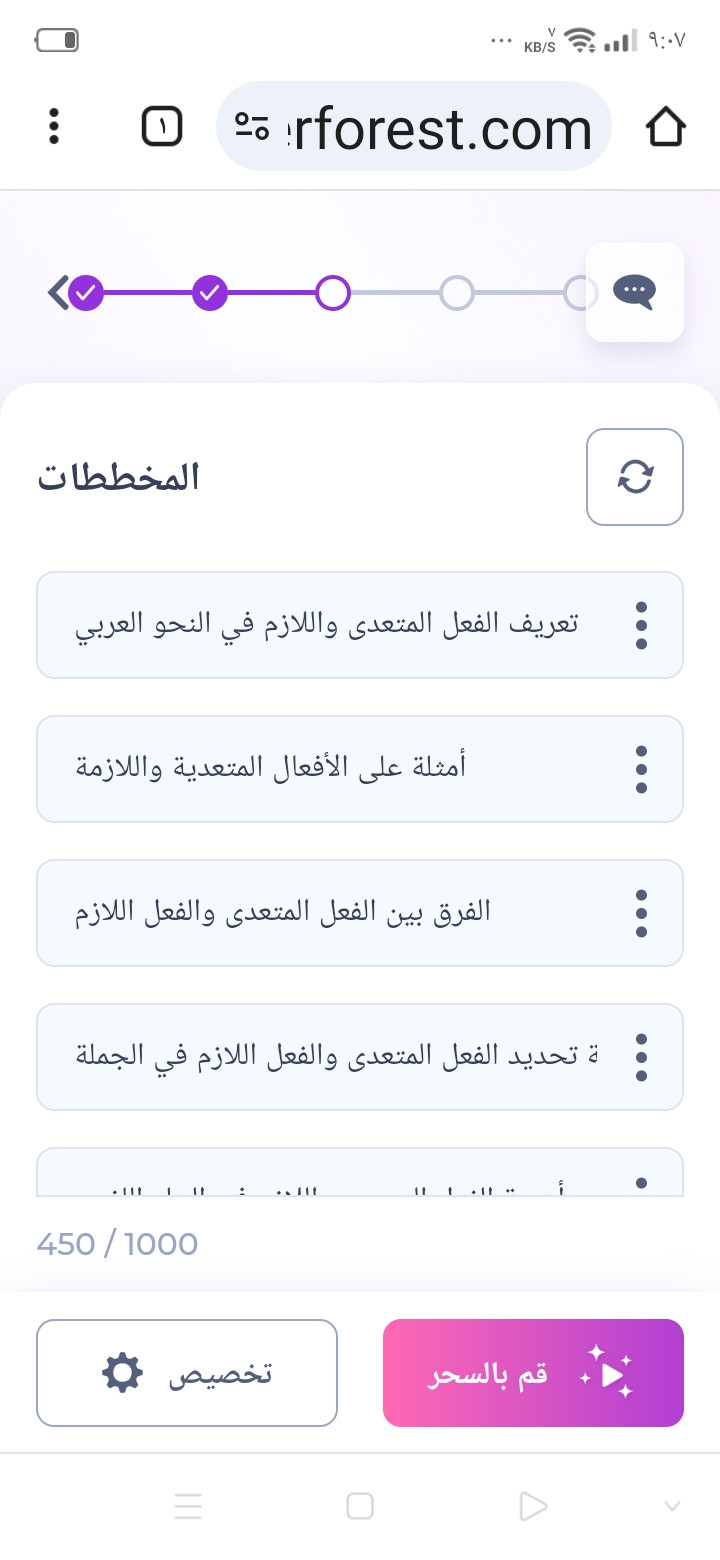
Task: Jump to the third progress step
Action: [x=333, y=293]
